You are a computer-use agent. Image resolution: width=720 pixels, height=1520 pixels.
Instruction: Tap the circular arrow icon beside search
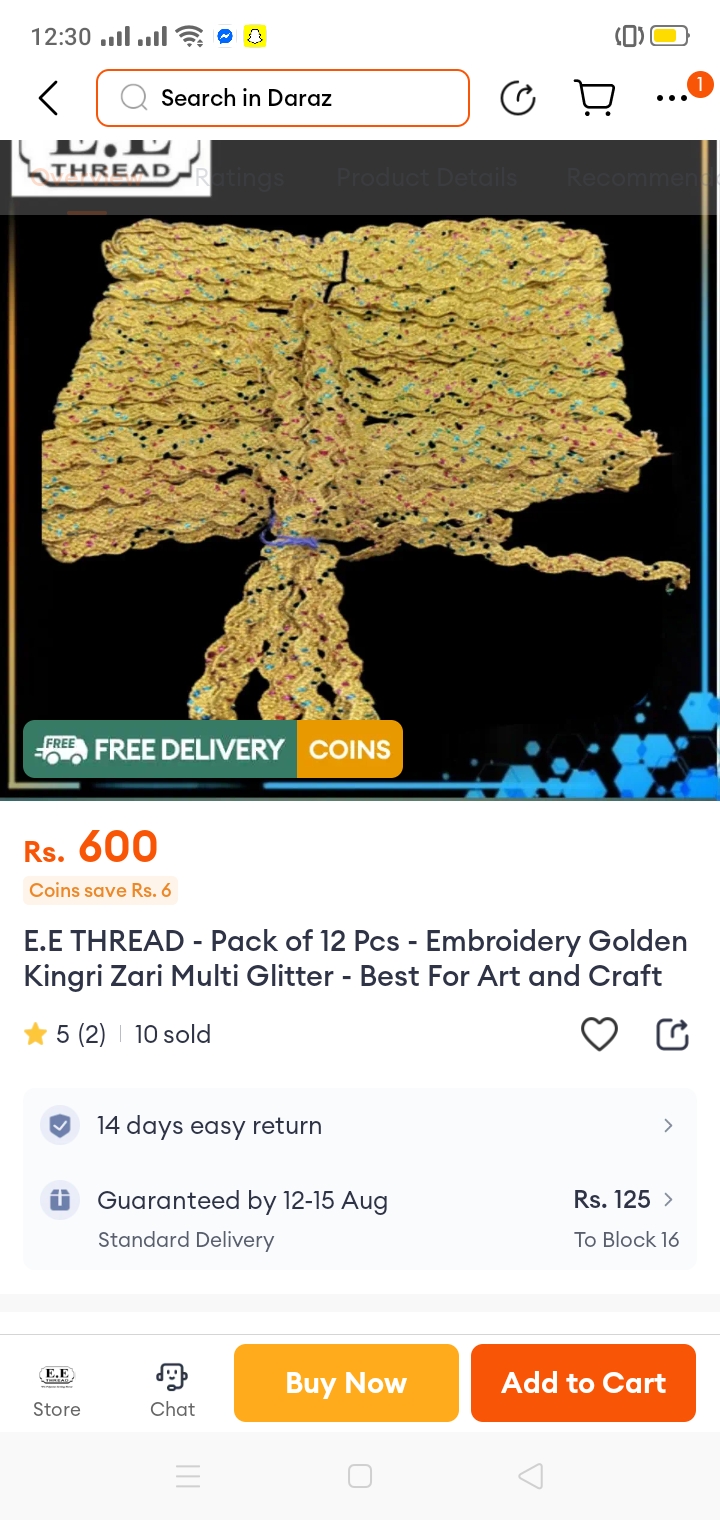pyautogui.click(x=518, y=98)
